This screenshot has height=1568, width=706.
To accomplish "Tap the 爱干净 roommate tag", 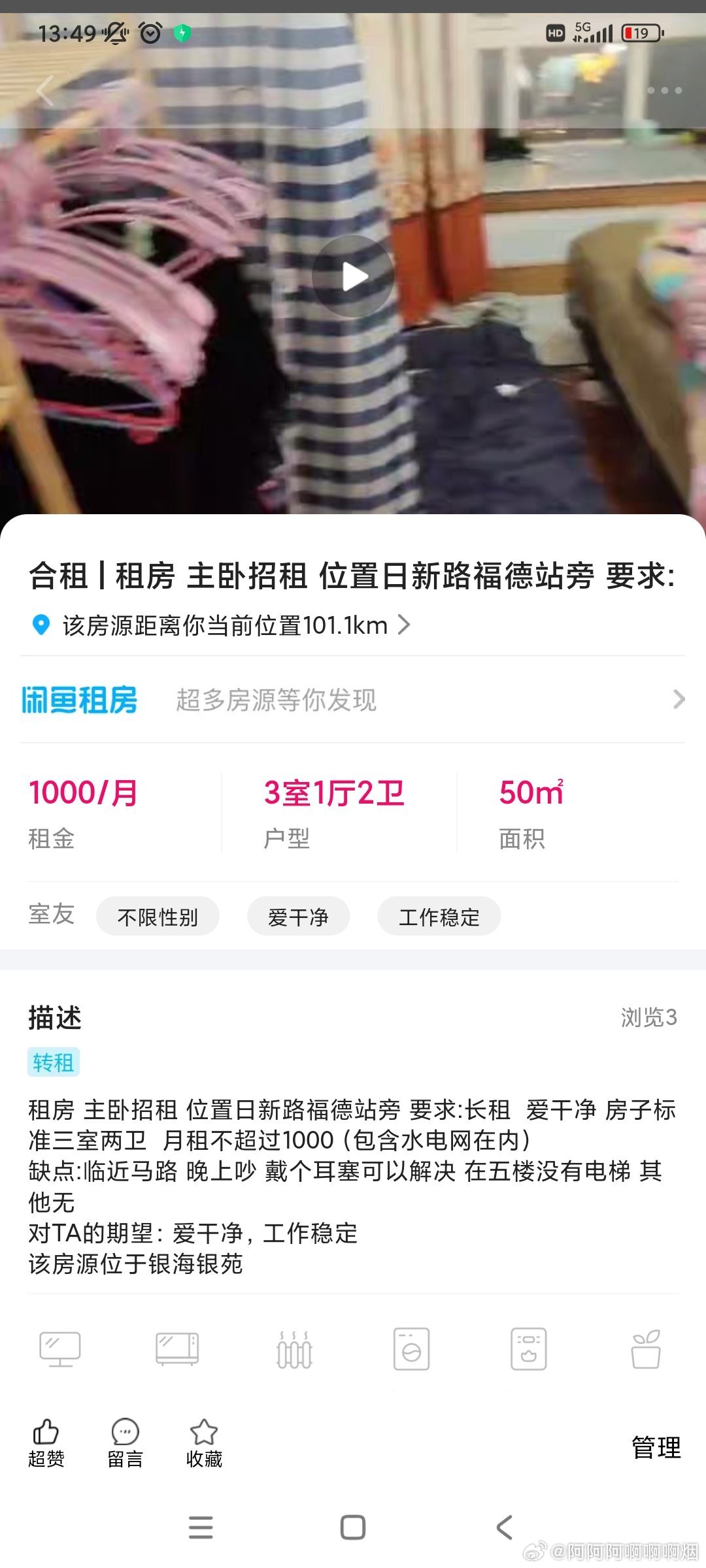I will (298, 917).
